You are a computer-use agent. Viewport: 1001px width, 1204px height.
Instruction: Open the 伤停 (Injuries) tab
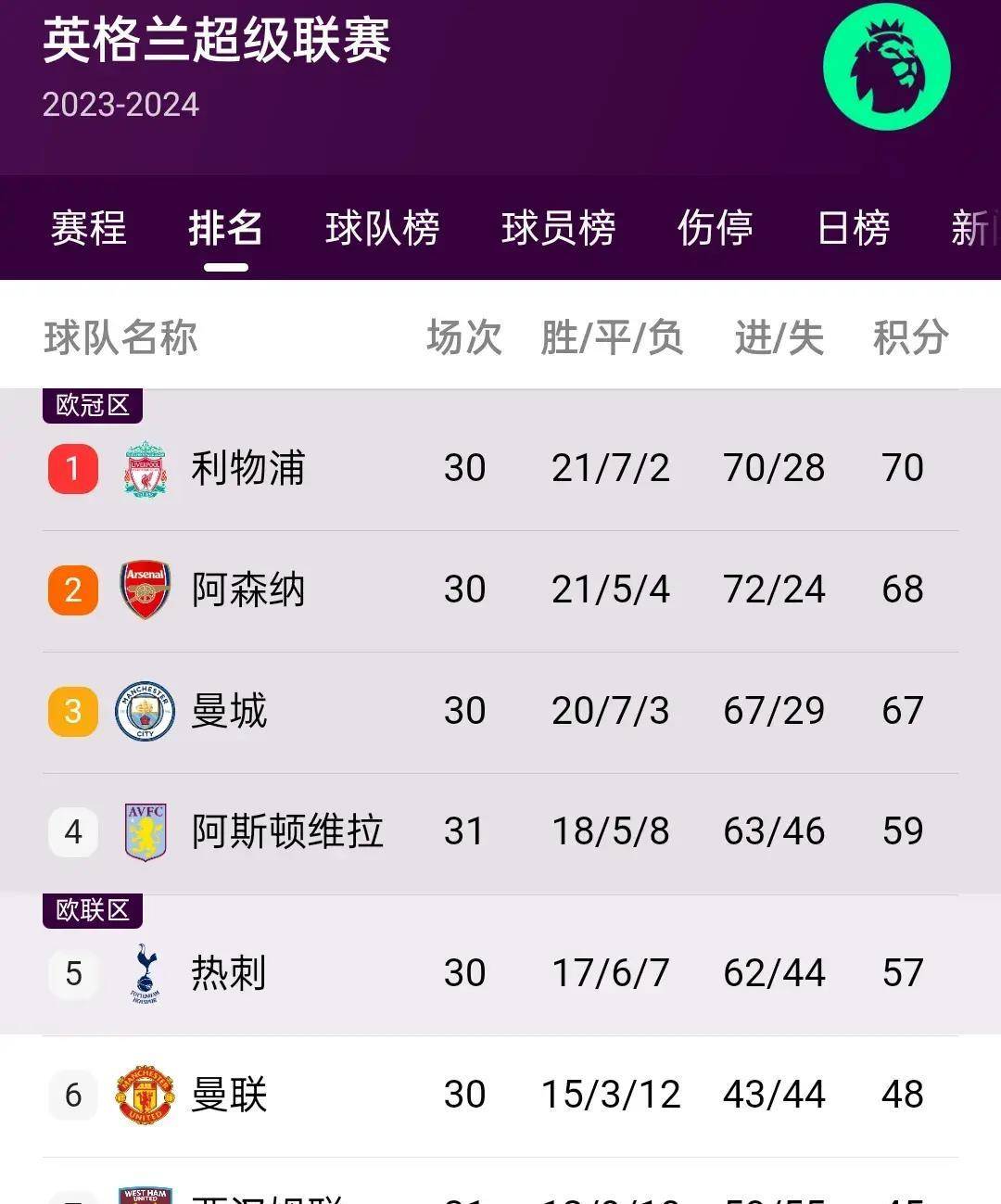tap(714, 229)
